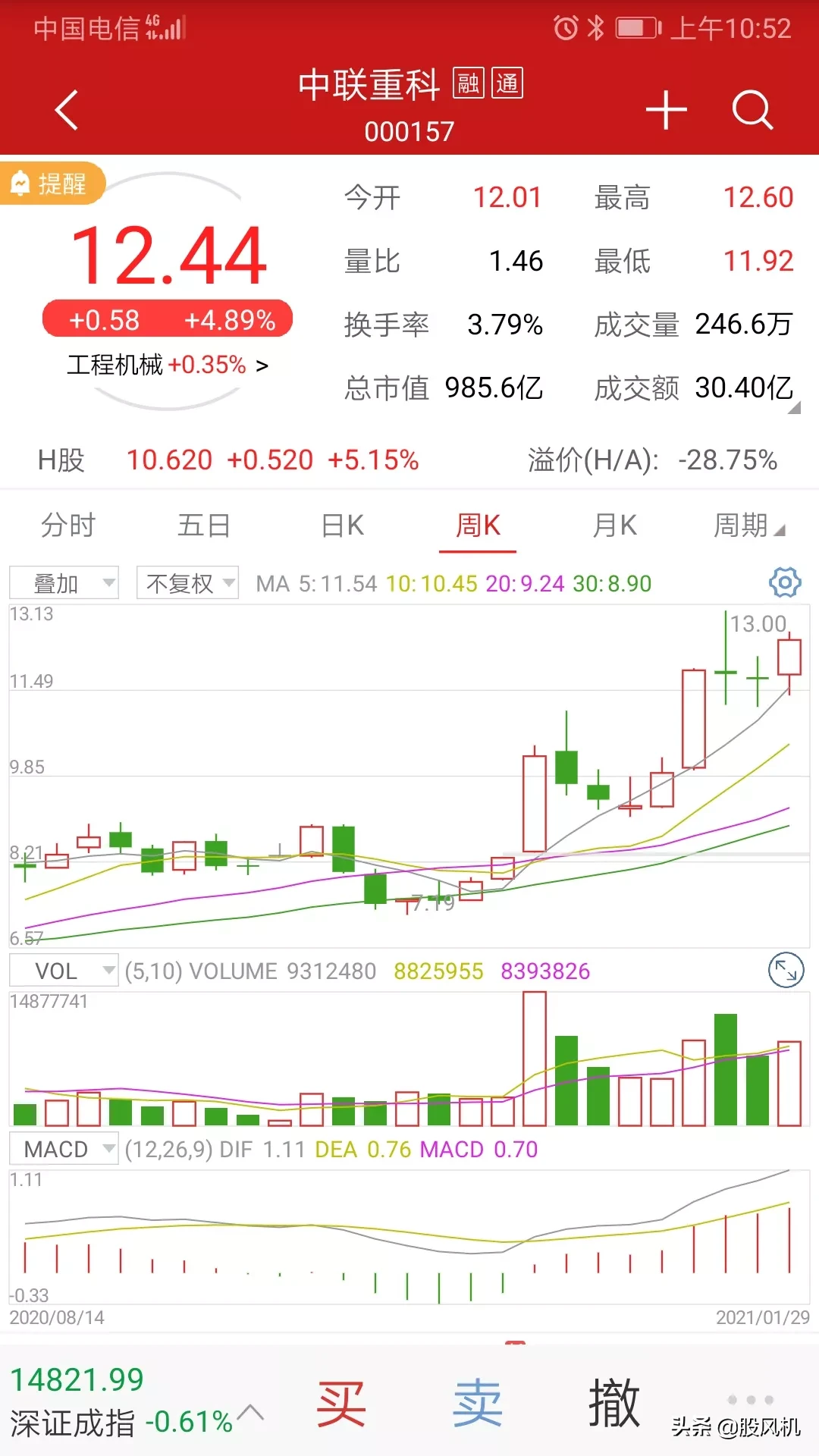Open the 工程机械 sector link

(167, 366)
